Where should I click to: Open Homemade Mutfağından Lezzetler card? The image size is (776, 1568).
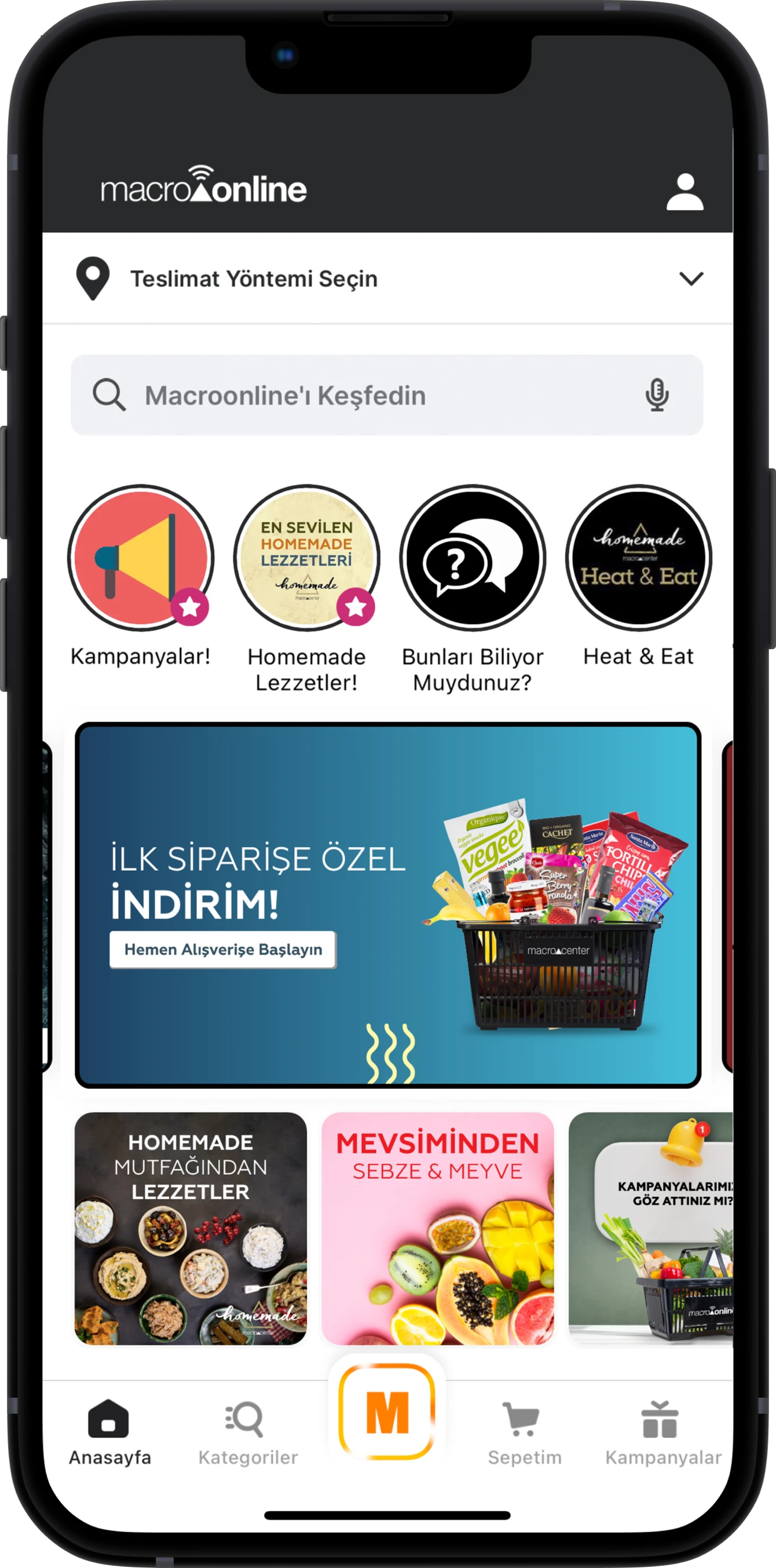click(191, 1228)
